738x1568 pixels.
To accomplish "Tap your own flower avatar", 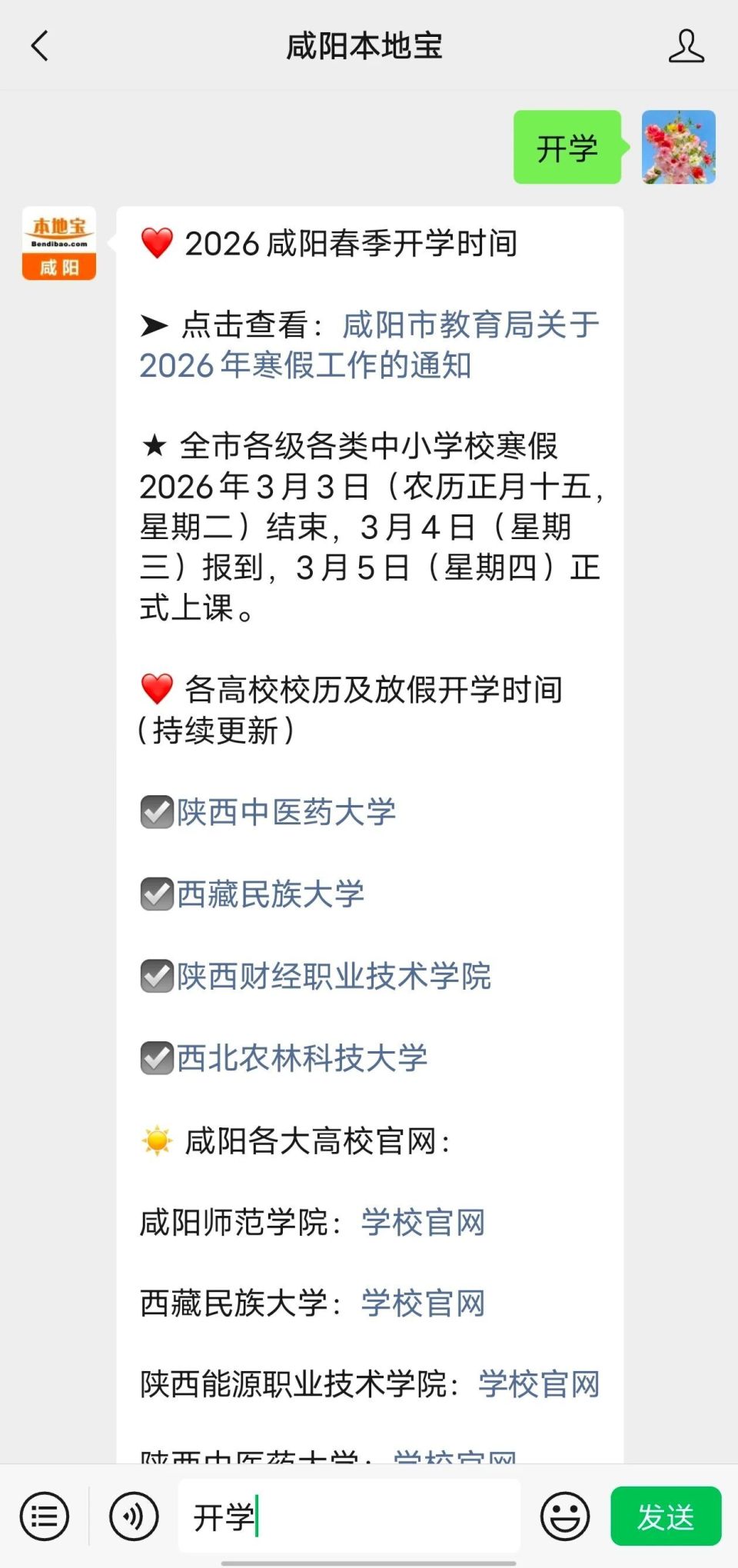I will click(x=677, y=148).
